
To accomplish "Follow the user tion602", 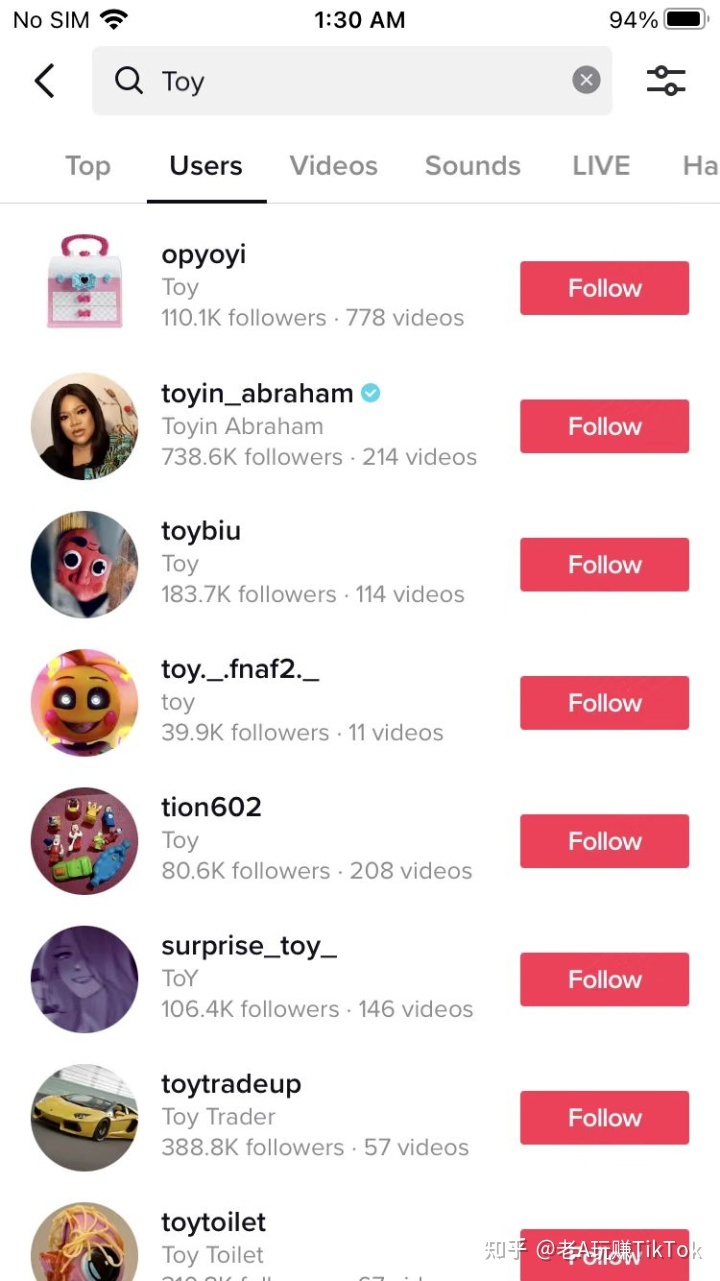I will [x=604, y=841].
